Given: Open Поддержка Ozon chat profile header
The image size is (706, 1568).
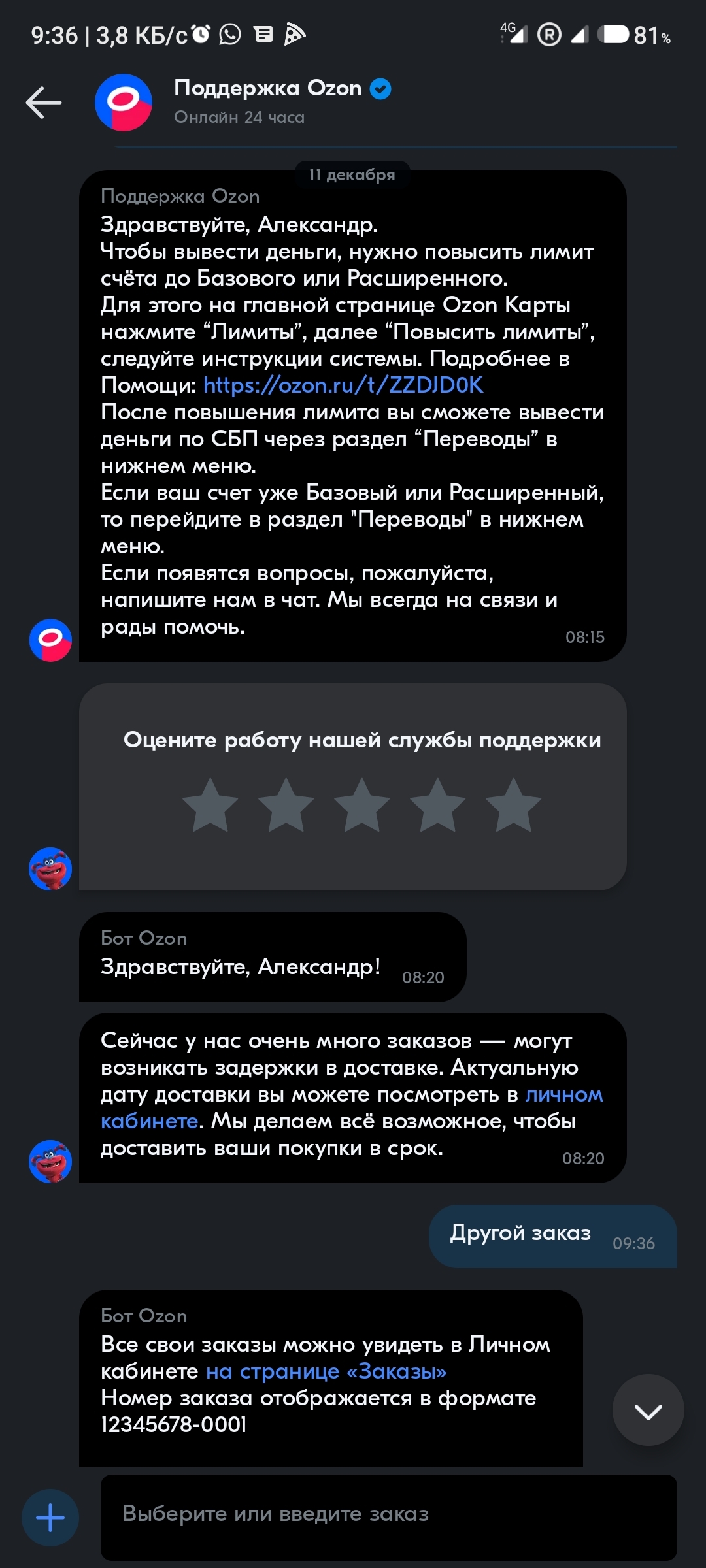Looking at the screenshot, I should [267, 102].
